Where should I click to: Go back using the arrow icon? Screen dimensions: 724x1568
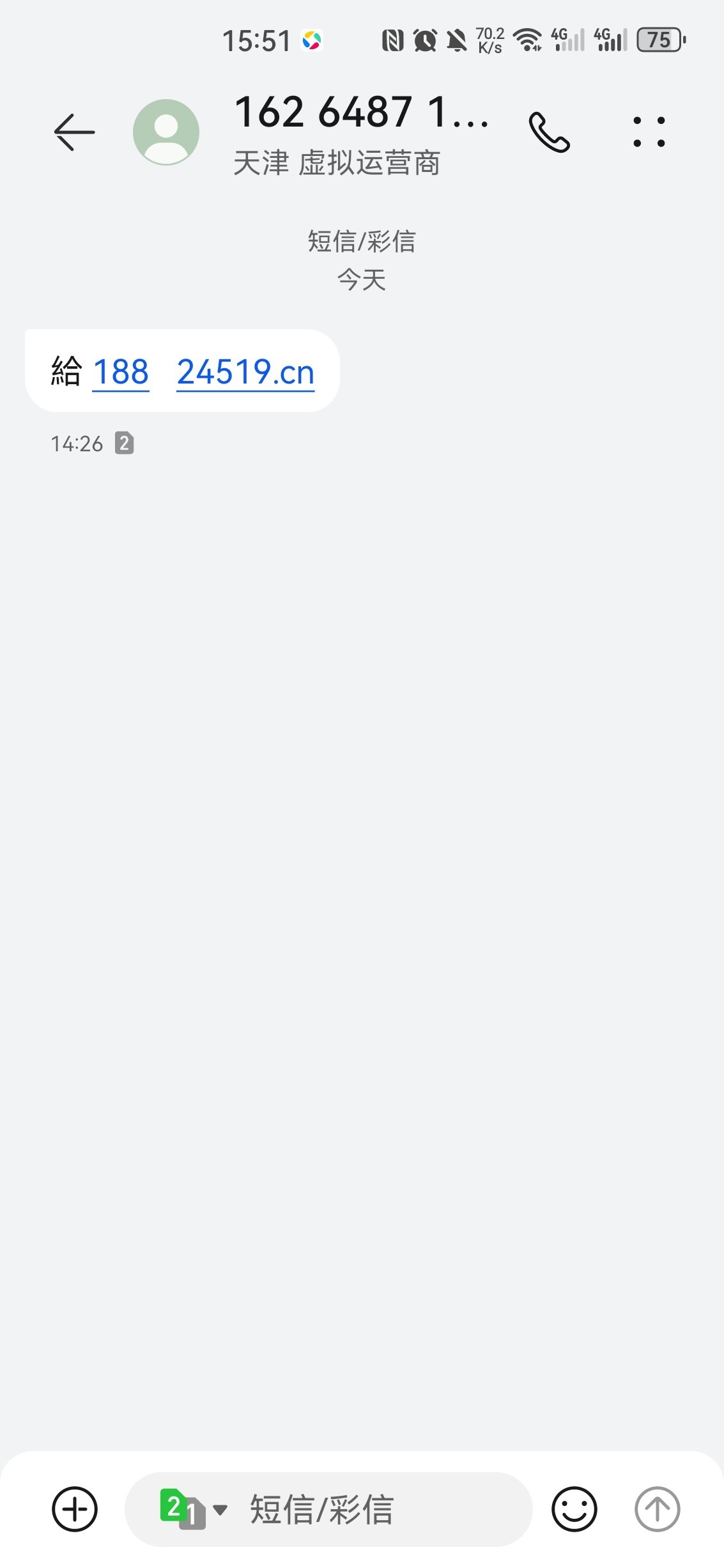tap(75, 132)
